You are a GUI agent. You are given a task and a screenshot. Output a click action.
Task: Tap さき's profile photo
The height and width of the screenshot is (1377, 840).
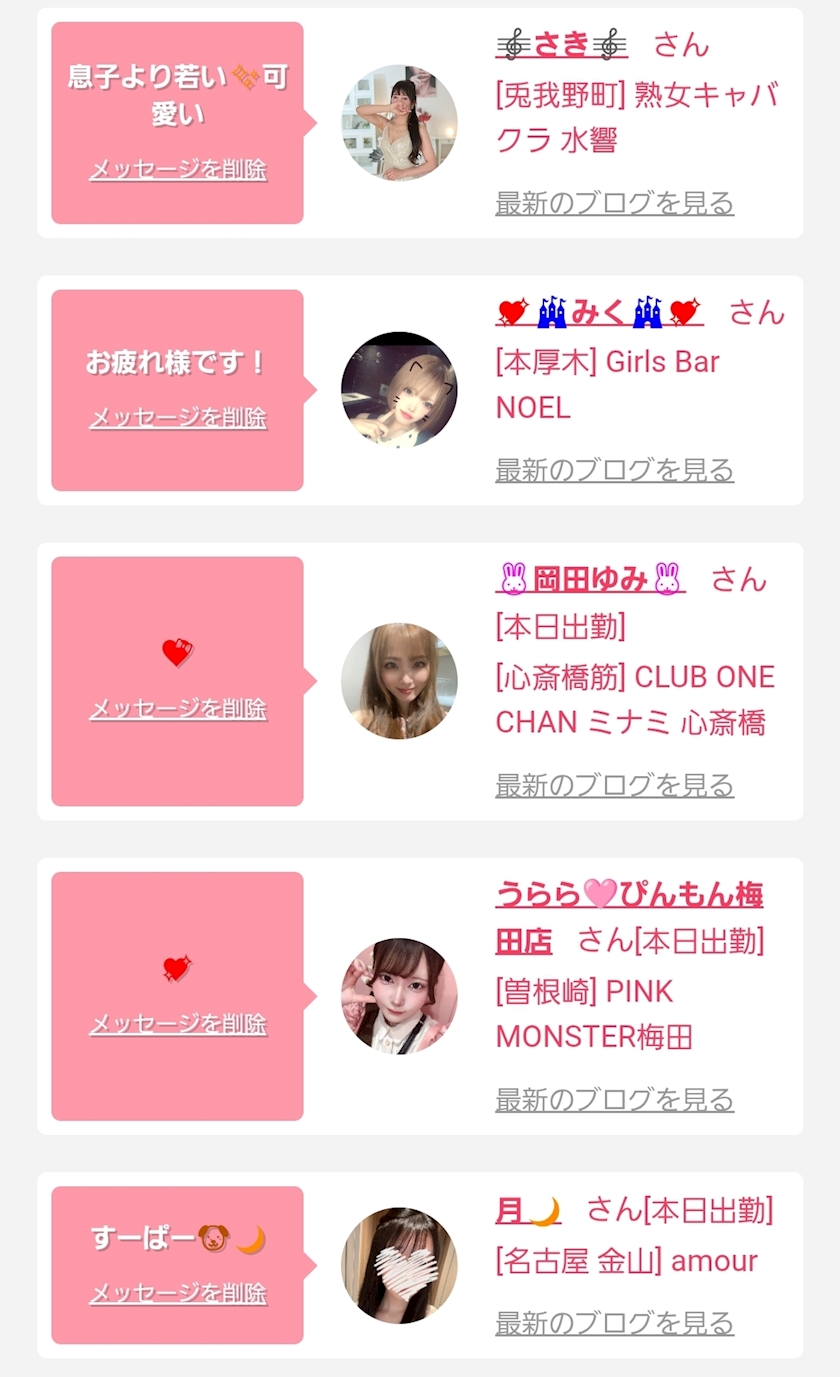pyautogui.click(x=399, y=123)
